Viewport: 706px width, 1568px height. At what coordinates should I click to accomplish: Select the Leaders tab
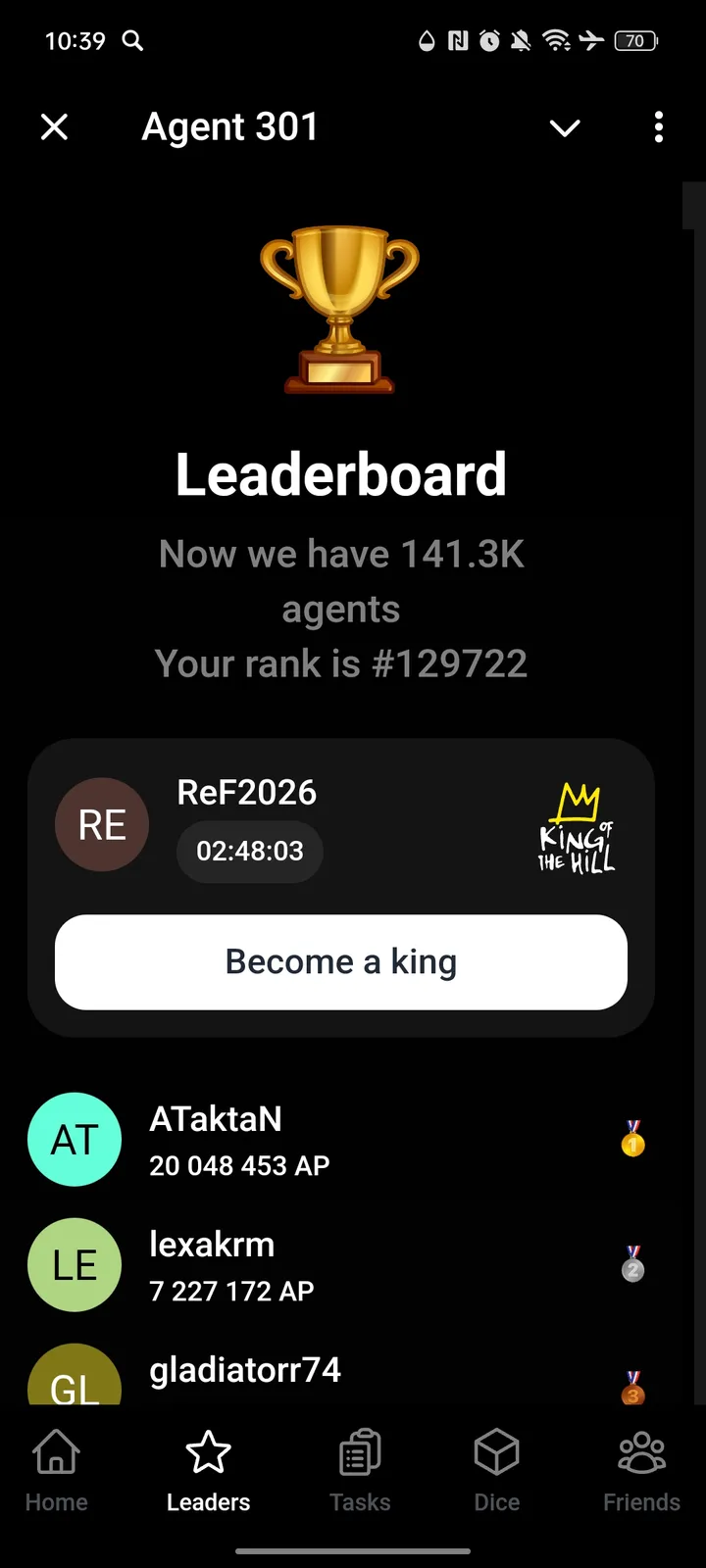pos(208,1472)
